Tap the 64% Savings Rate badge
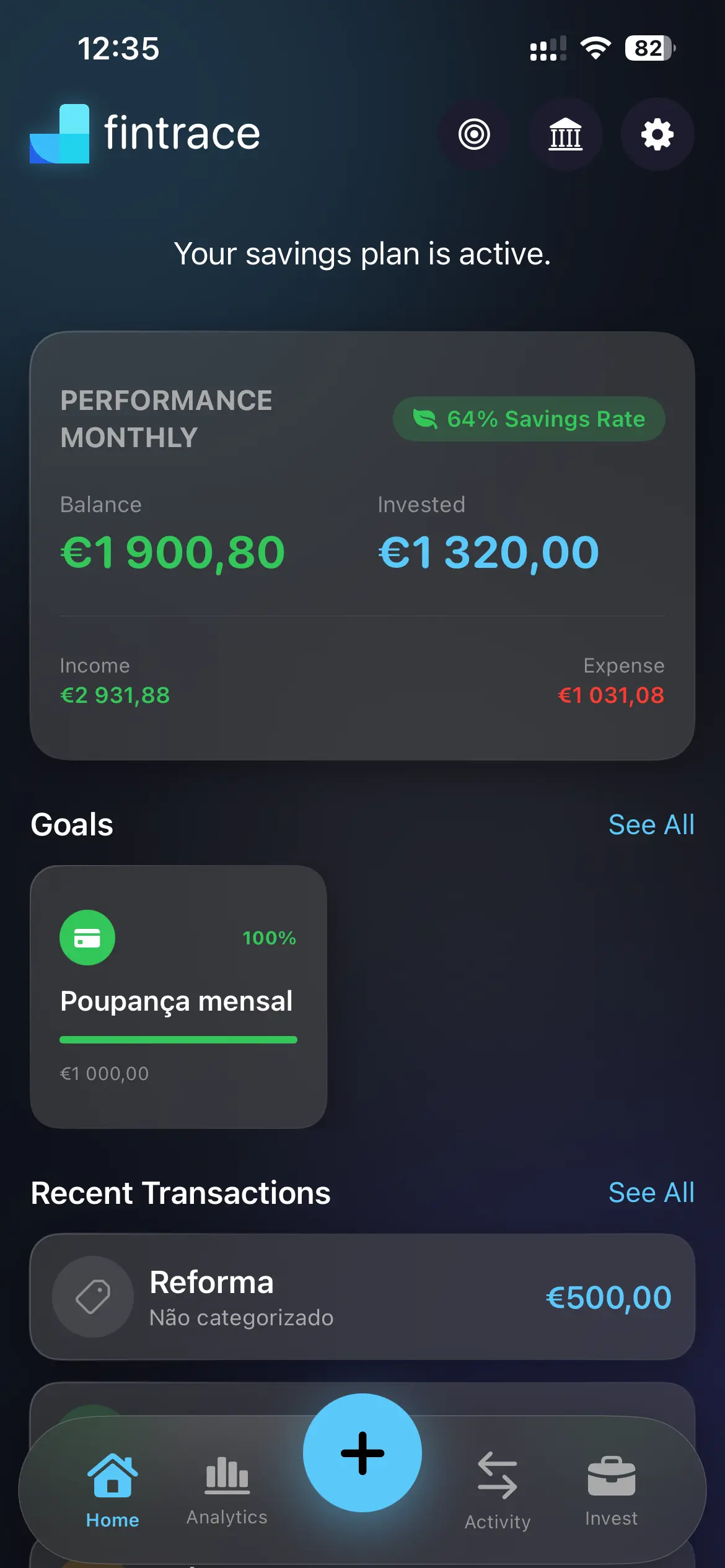The image size is (725, 1568). click(x=528, y=419)
